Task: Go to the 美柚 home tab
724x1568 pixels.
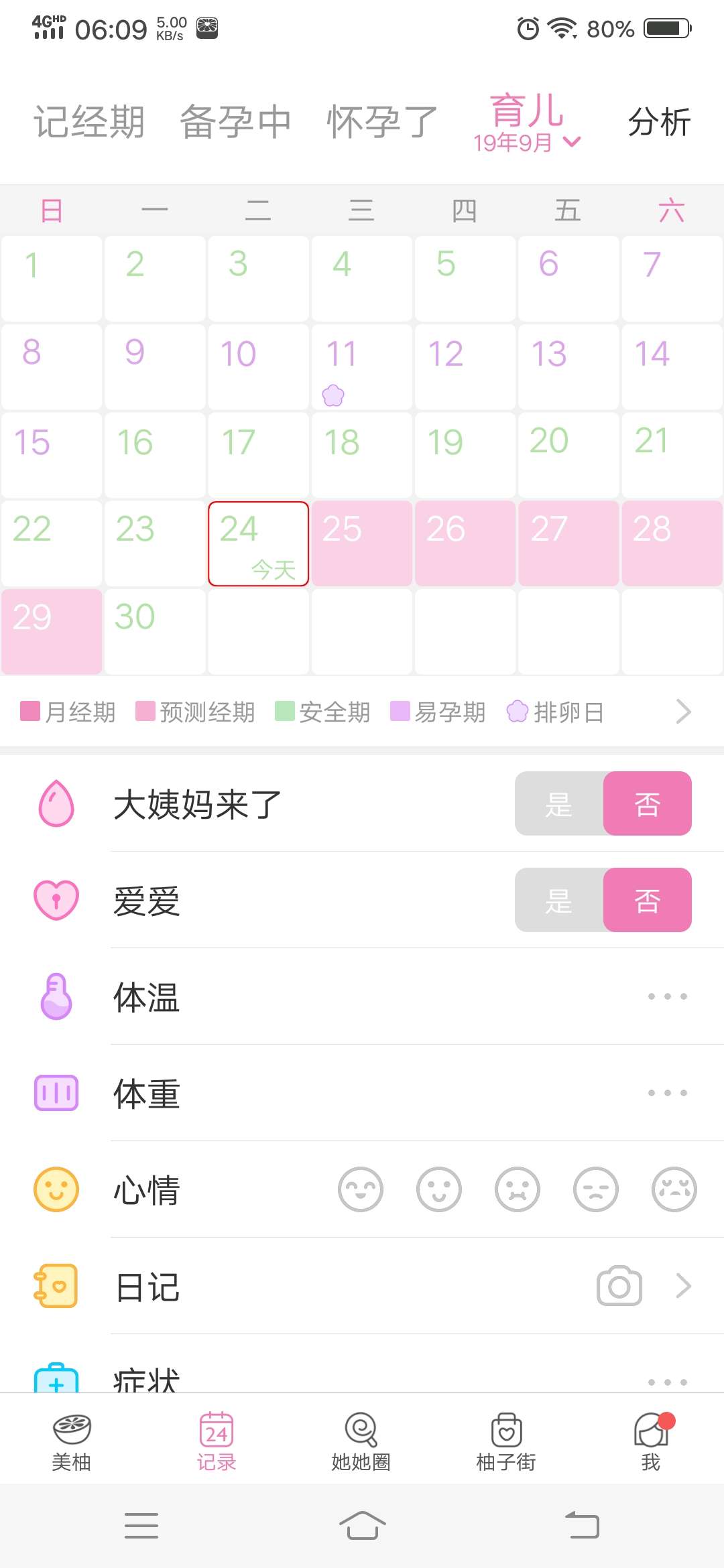Action: pyautogui.click(x=72, y=1441)
